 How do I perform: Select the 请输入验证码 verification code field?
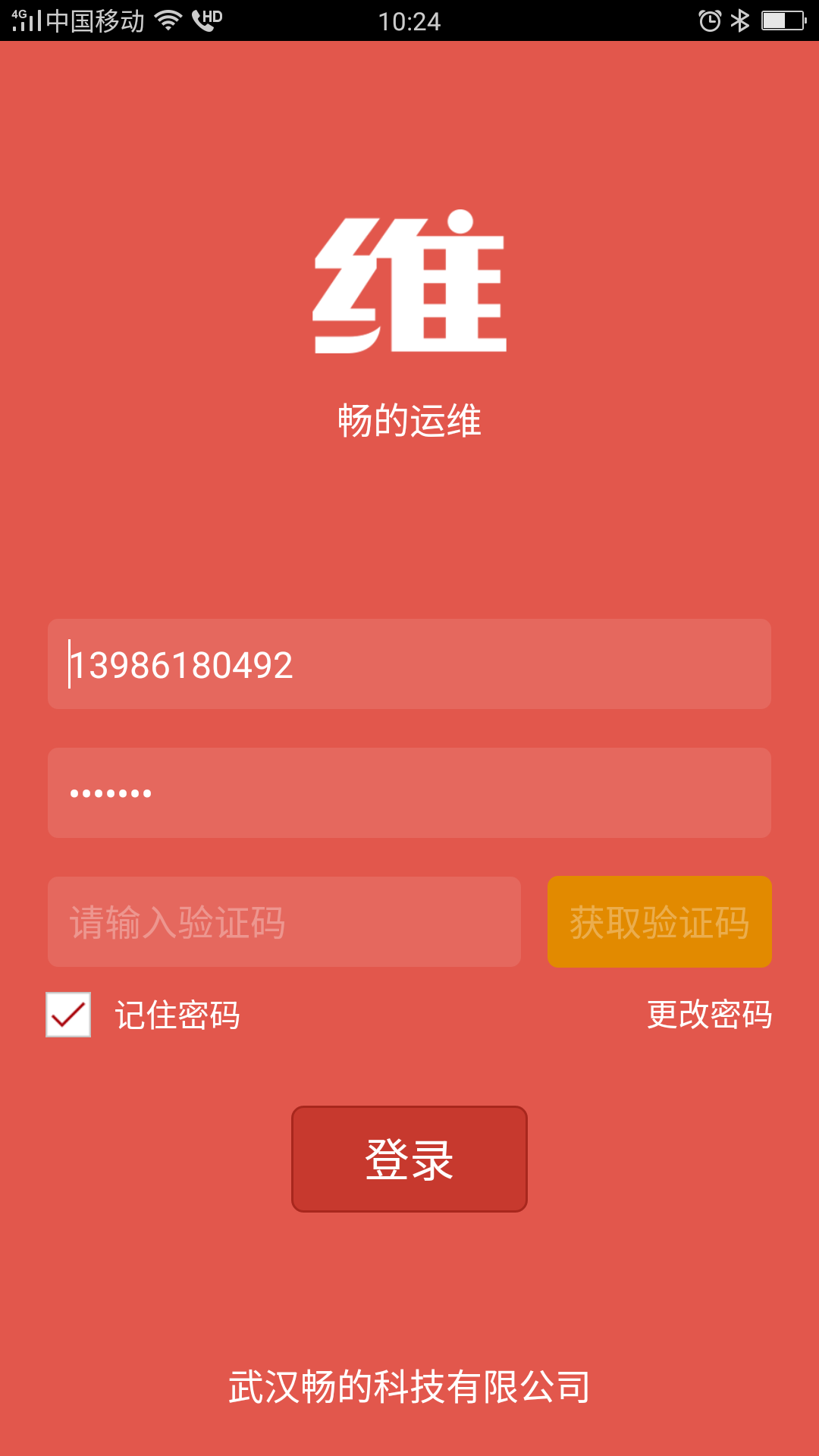tap(284, 921)
